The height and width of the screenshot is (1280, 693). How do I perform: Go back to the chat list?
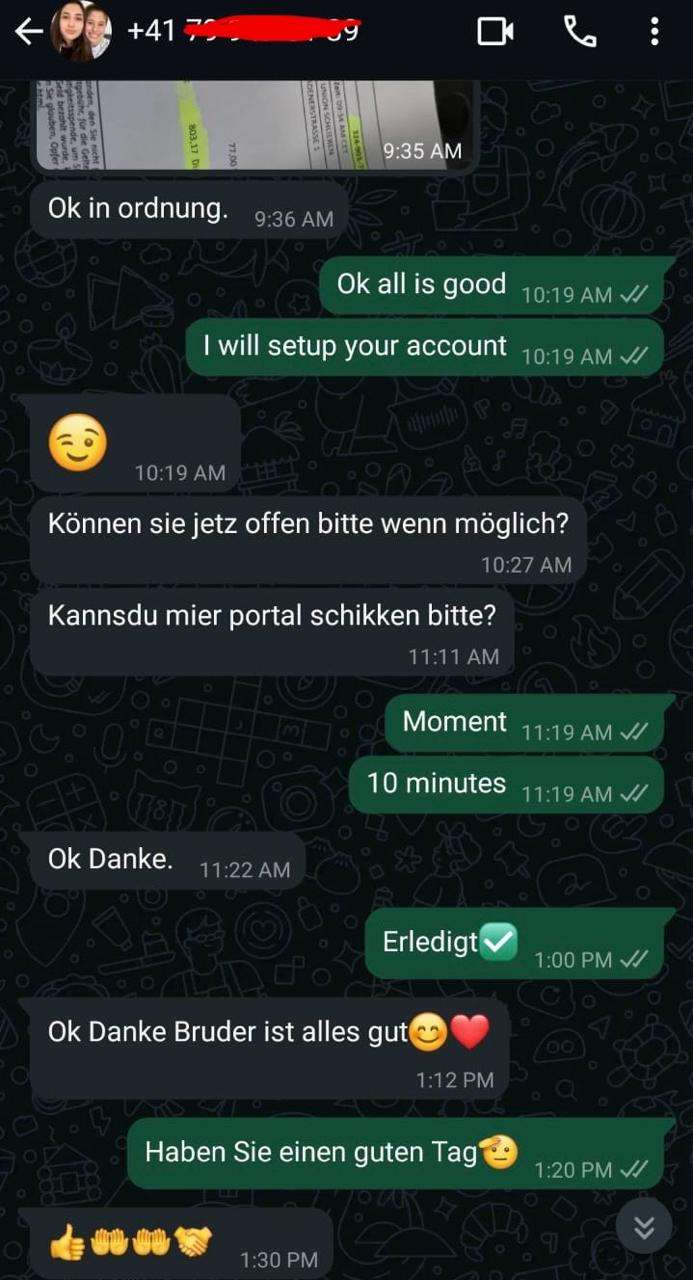click(x=28, y=32)
